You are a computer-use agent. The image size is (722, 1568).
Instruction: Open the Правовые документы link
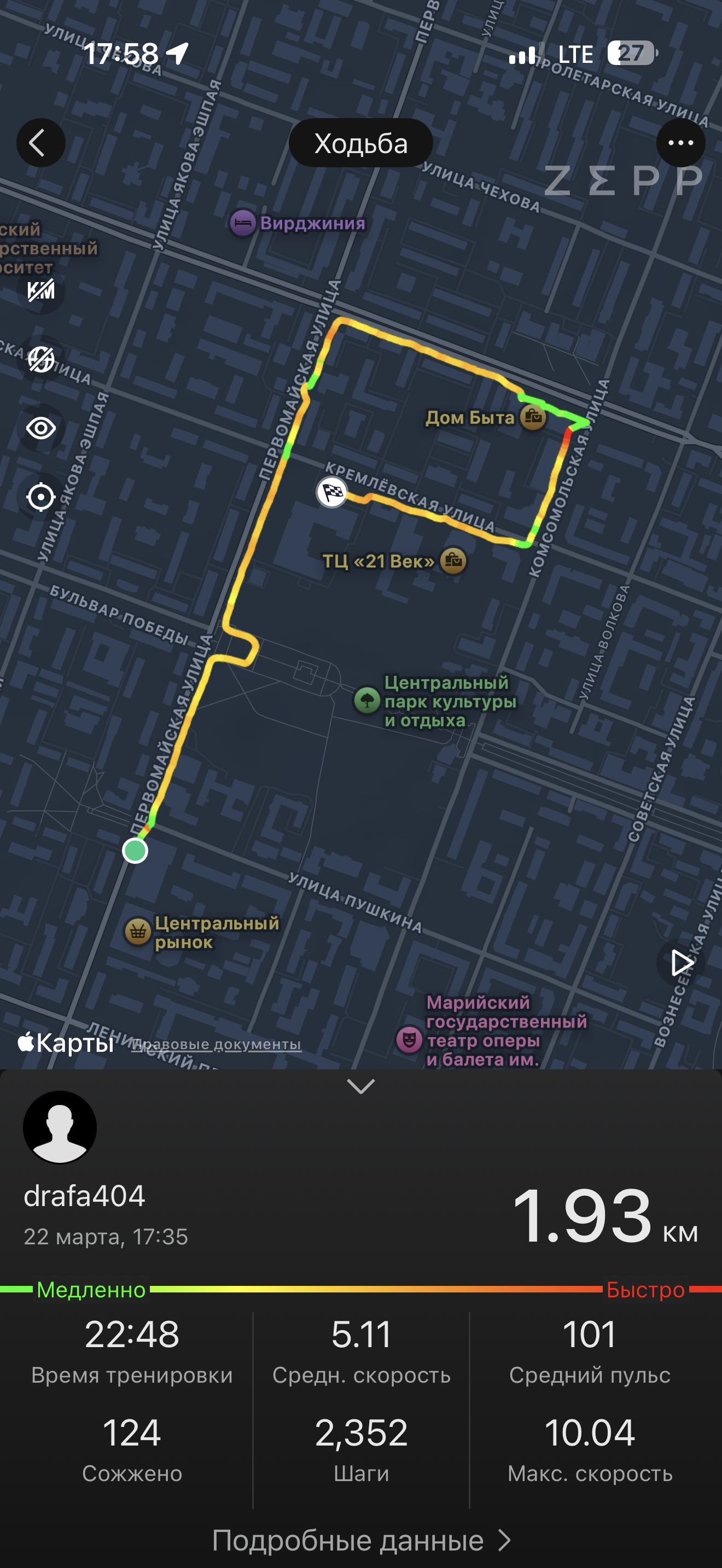point(216,1045)
